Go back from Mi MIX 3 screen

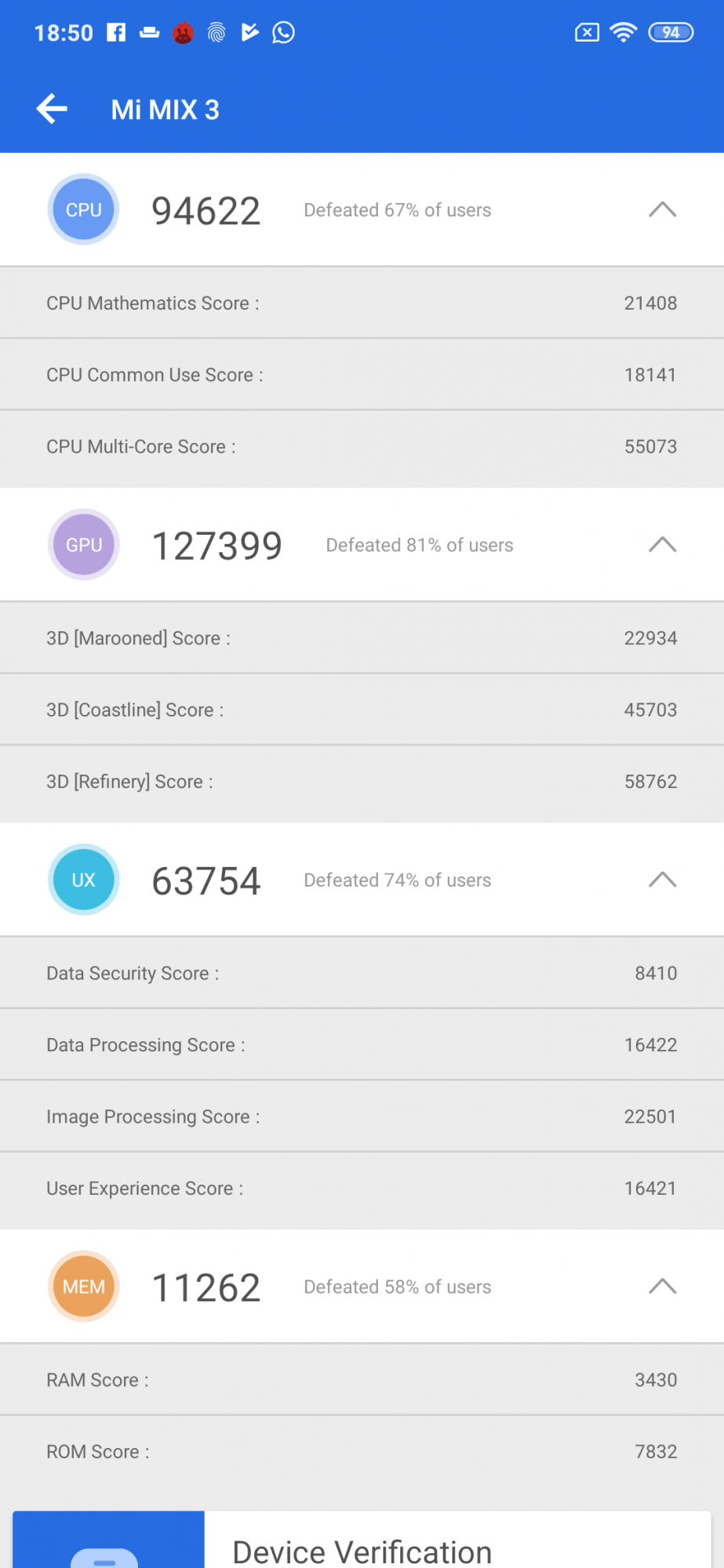52,109
